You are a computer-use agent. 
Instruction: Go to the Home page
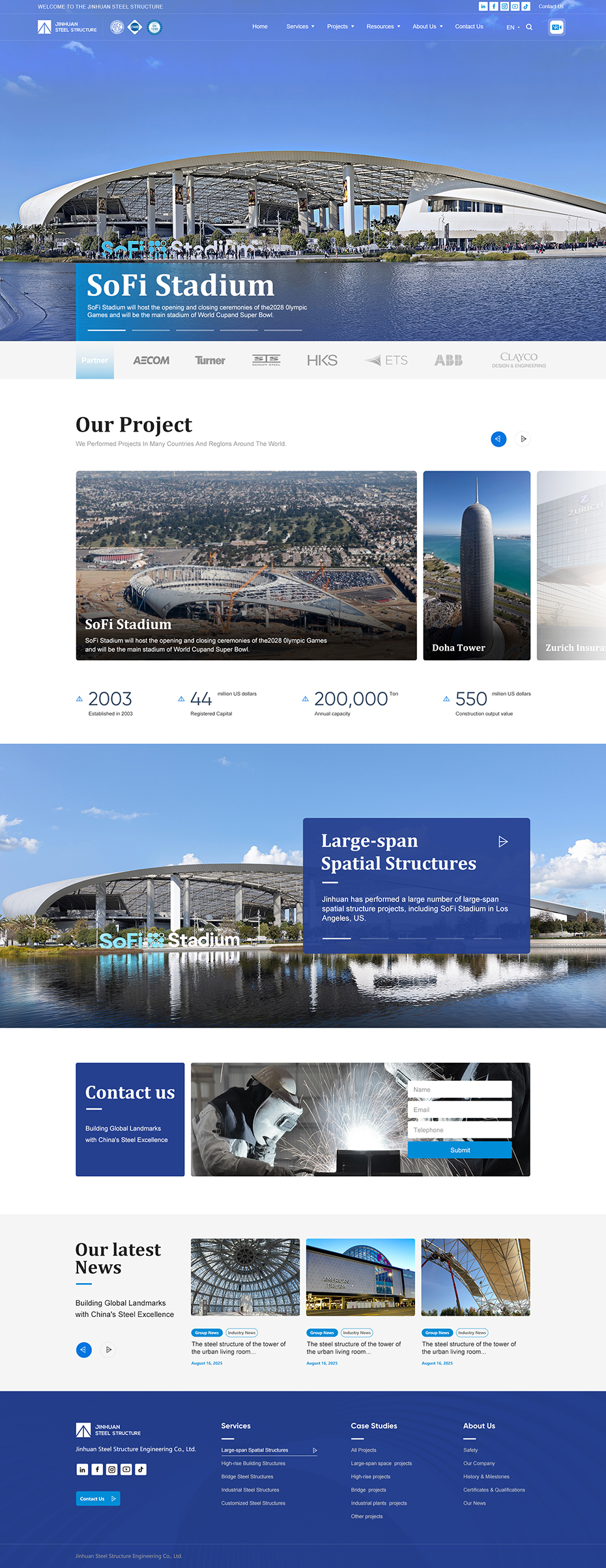click(x=260, y=27)
